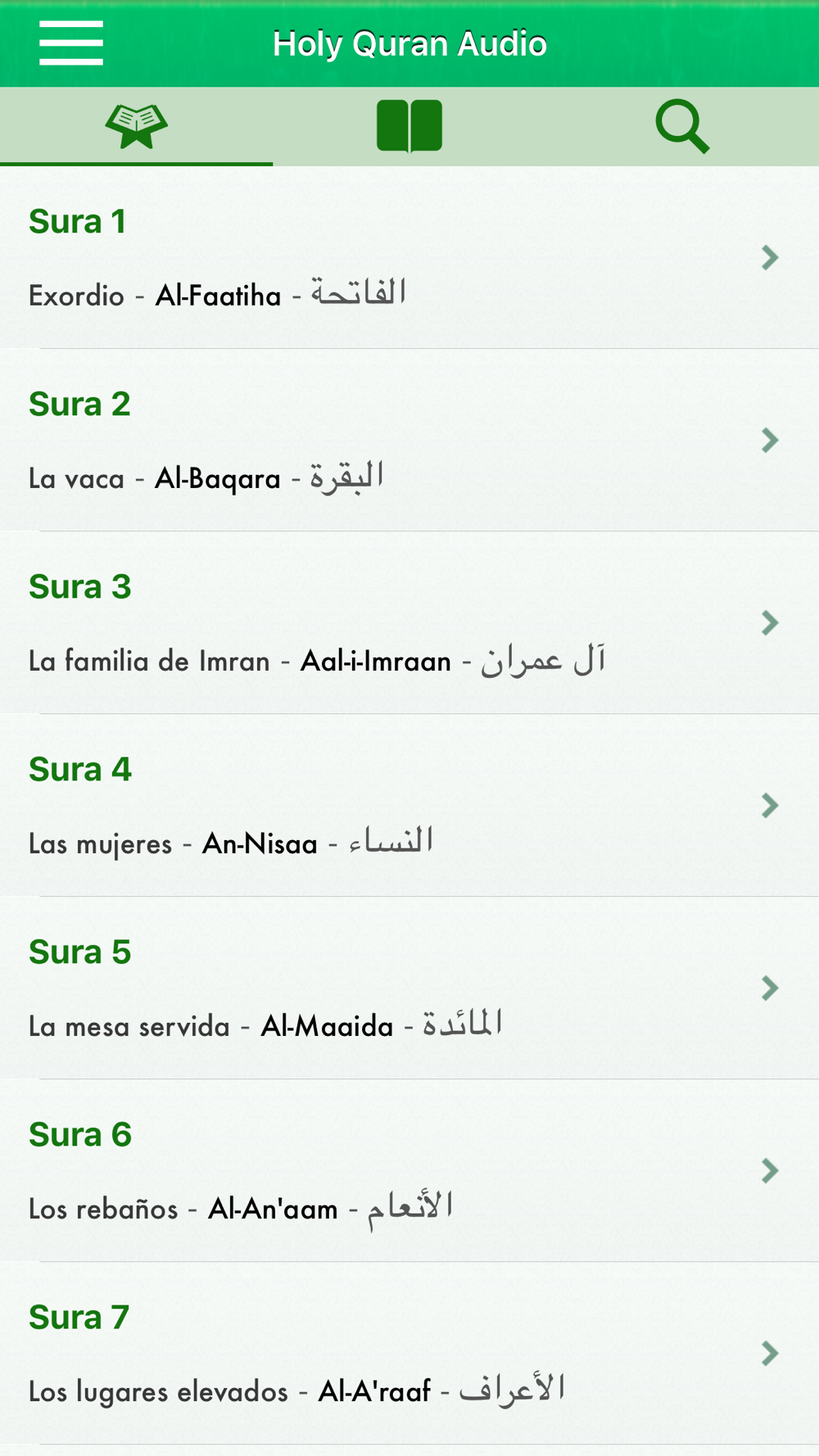Open Sura 2 Al-Baqara

[x=409, y=441]
